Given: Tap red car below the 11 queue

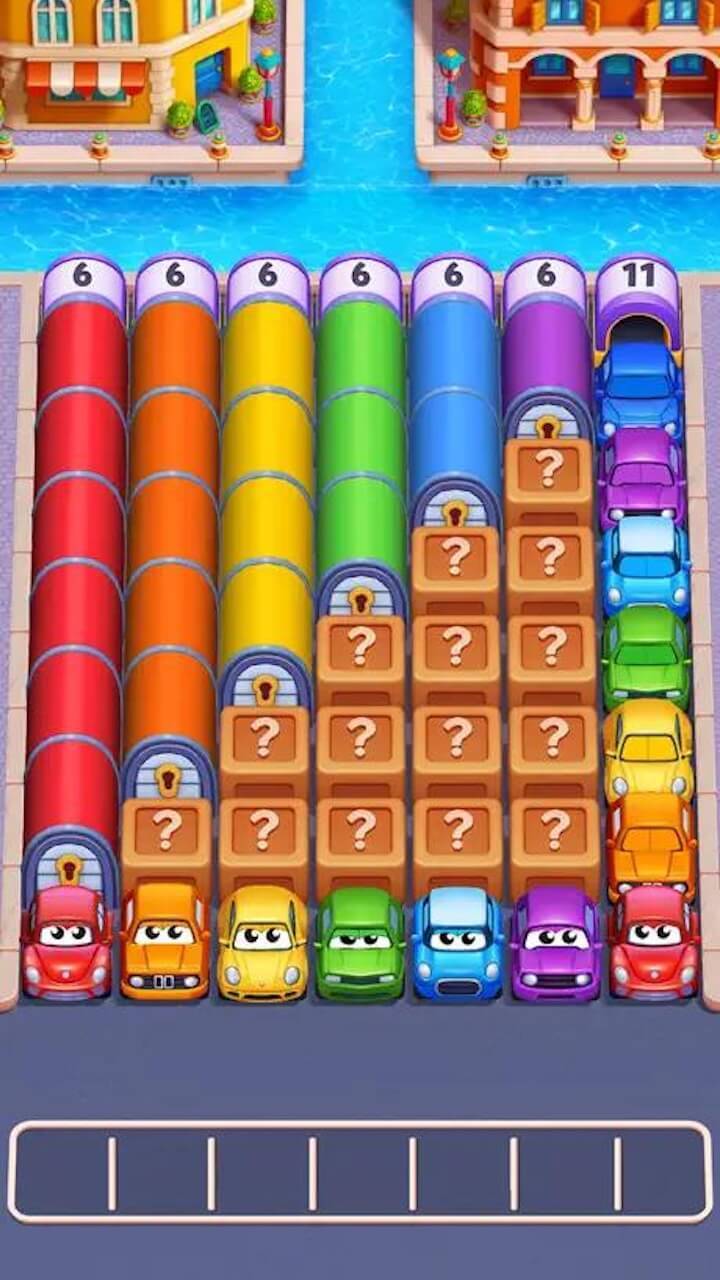Looking at the screenshot, I should 652,942.
